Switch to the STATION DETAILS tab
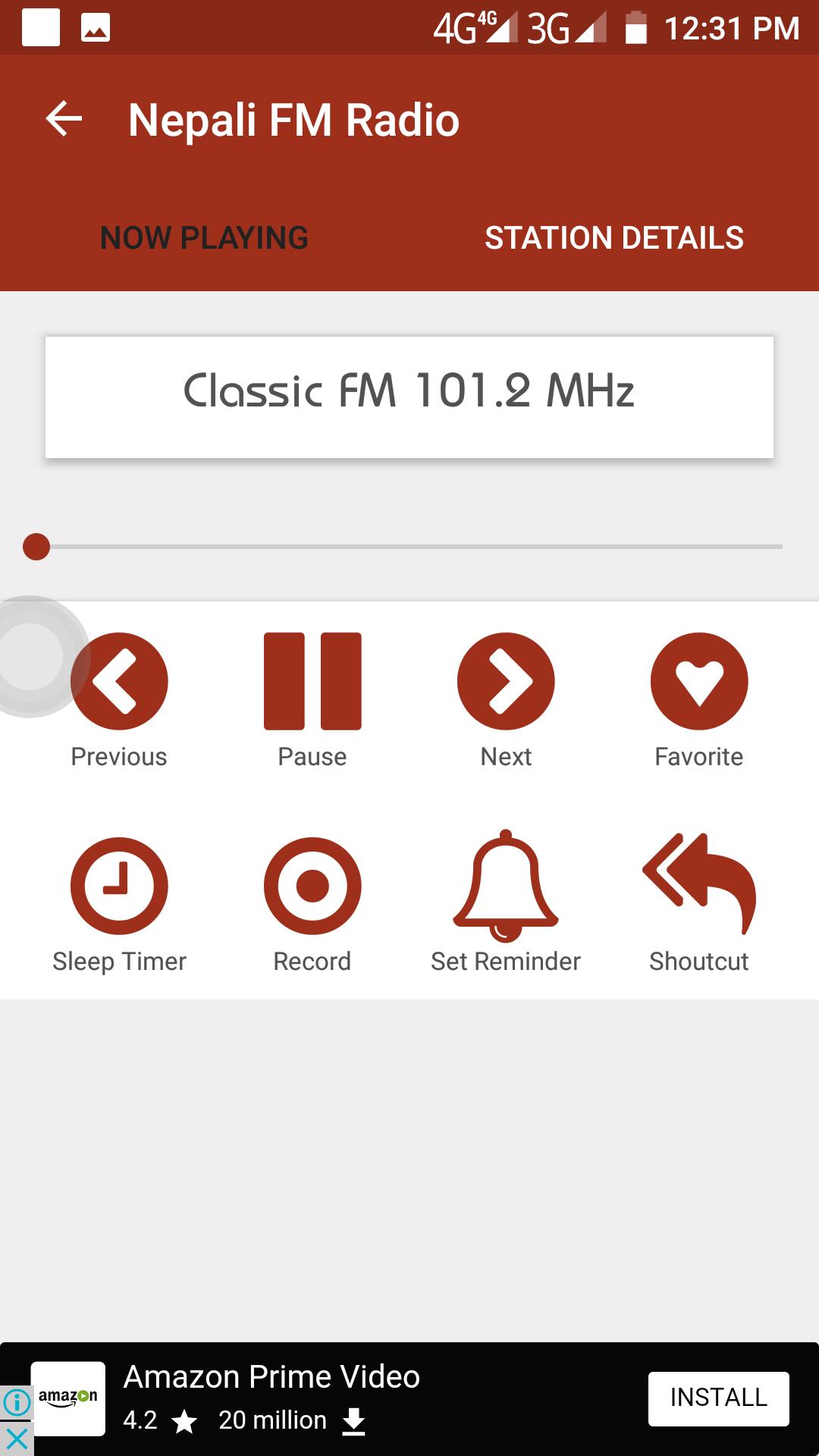This screenshot has width=819, height=1456. tap(615, 237)
